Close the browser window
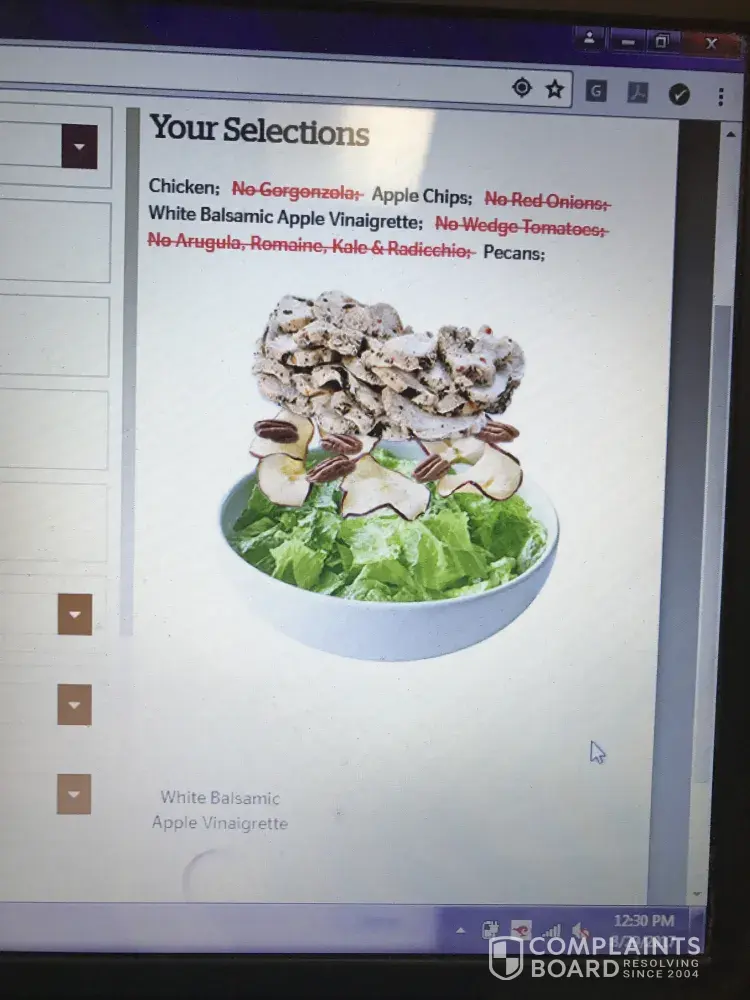 point(711,43)
